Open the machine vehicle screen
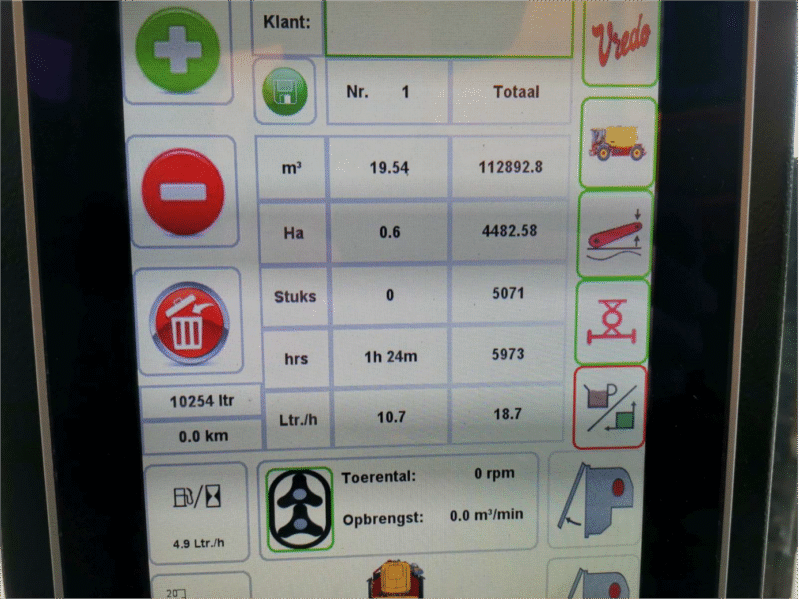Viewport: 800px width, 601px height. point(617,143)
